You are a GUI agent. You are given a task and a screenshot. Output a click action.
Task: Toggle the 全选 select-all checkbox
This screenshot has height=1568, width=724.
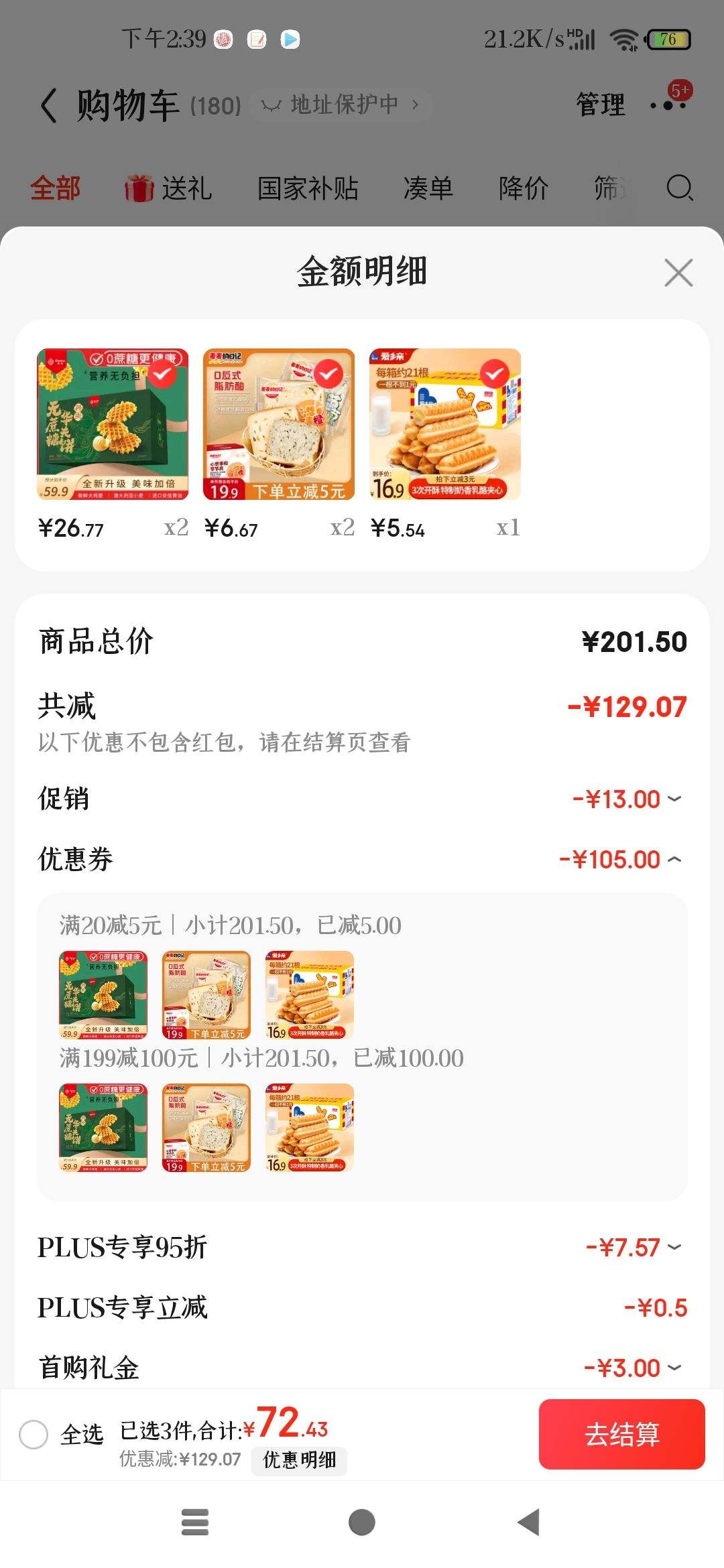point(34,1435)
